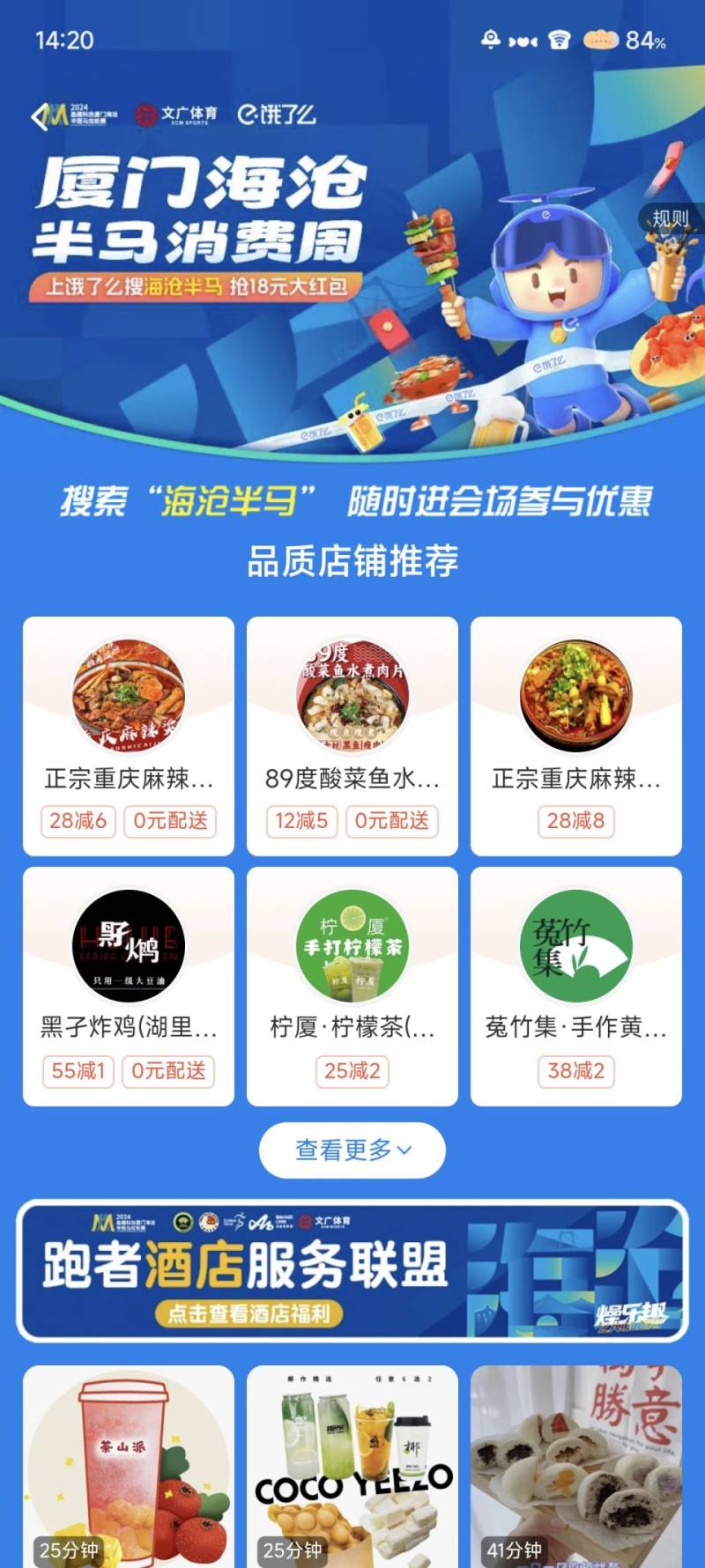Open the 柠厦手打柠檬茶 green logo
Screen dimensions: 705x1568
(x=352, y=944)
